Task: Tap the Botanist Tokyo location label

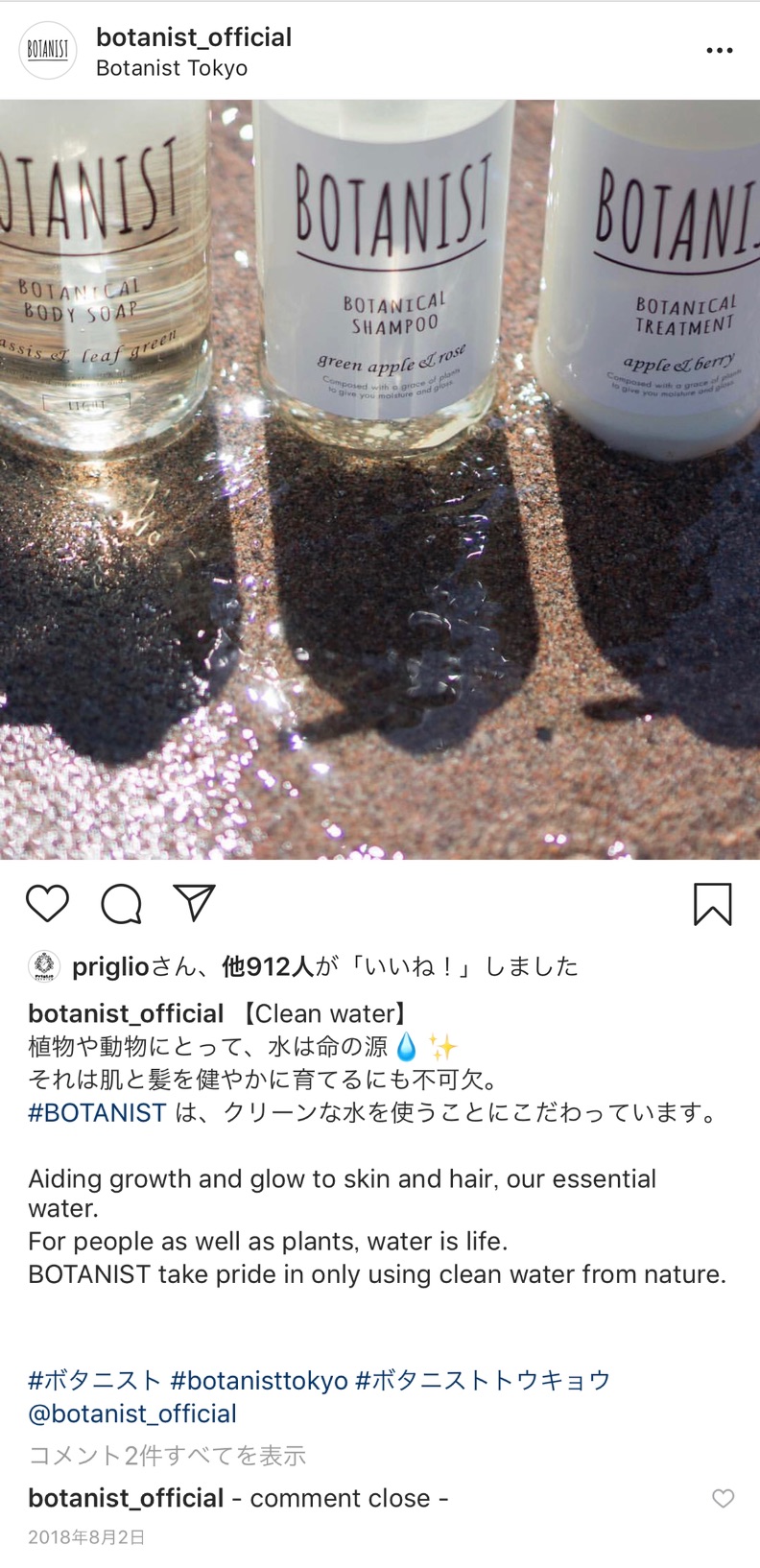Action: 172,68
